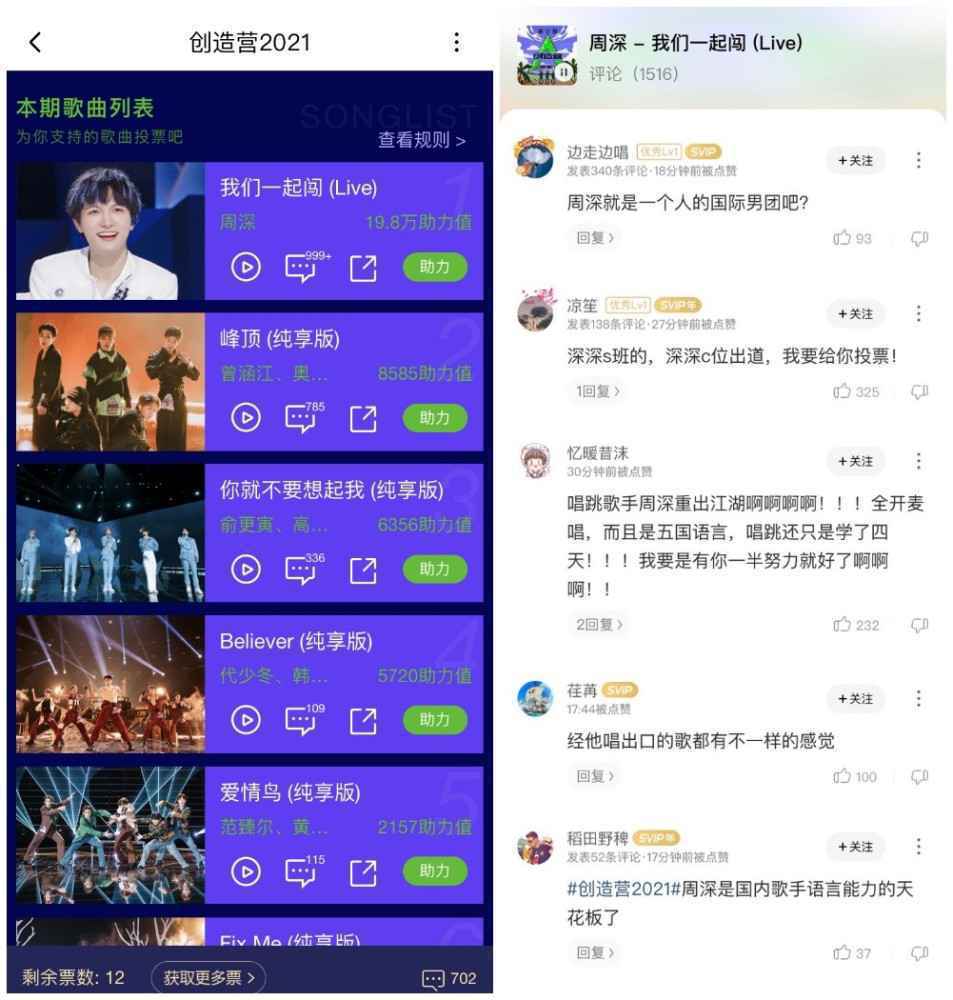
Task: Dislike 凉笙's comment
Action: tap(920, 392)
